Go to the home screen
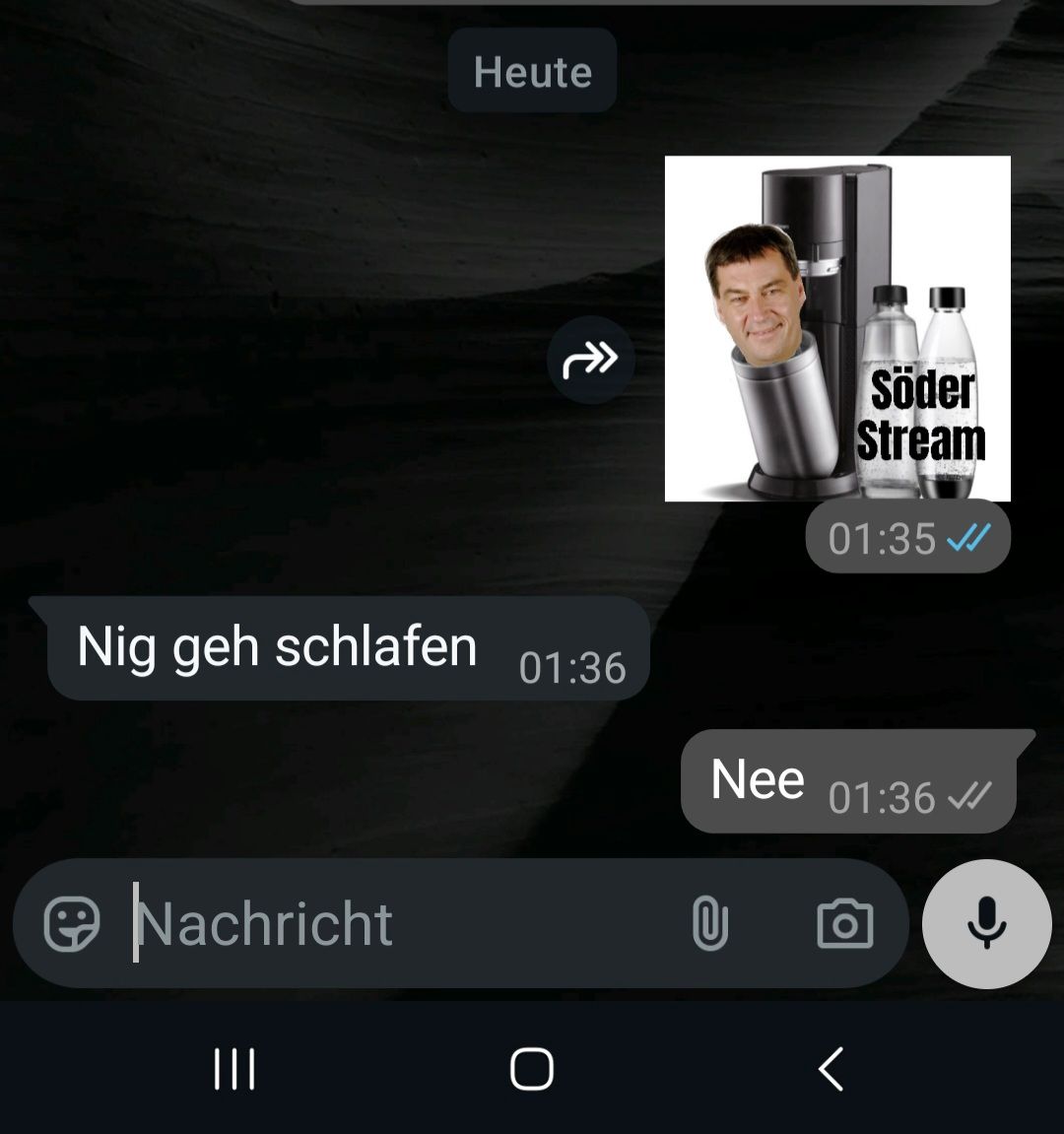 pos(532,1069)
